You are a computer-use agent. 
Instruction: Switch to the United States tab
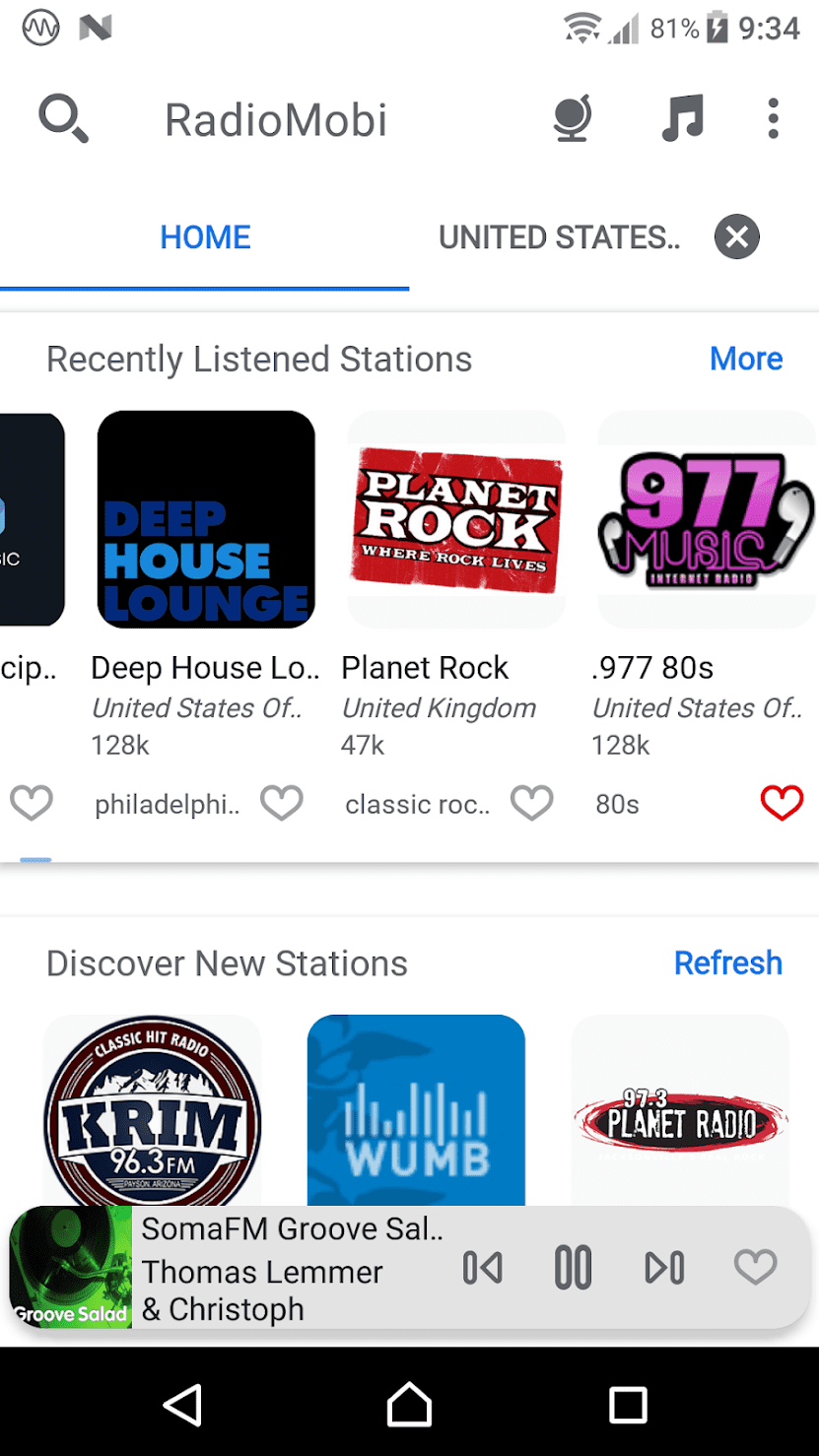pyautogui.click(x=559, y=237)
